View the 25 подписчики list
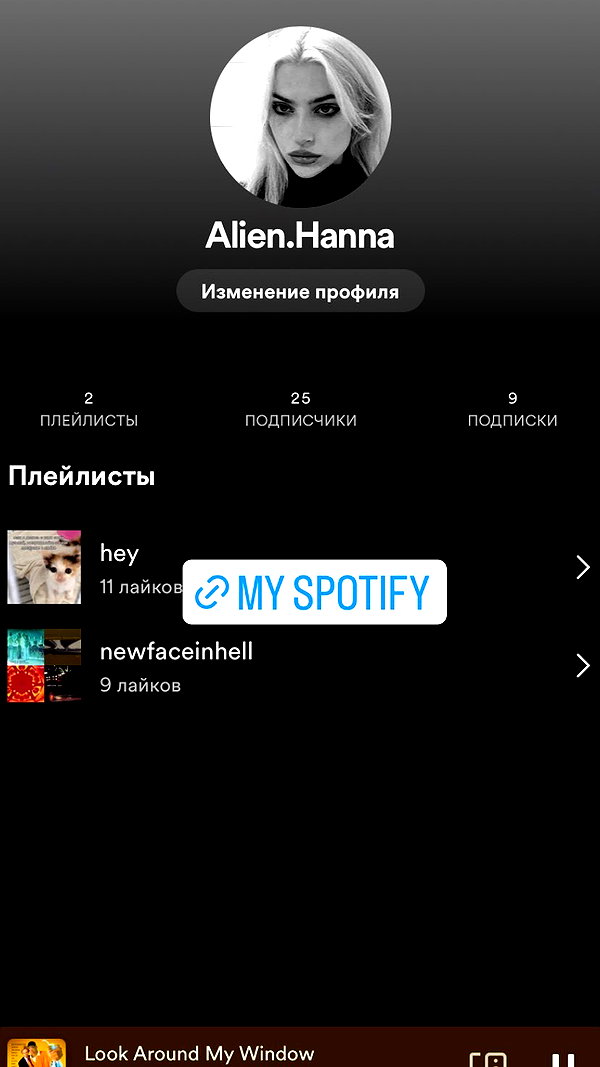This screenshot has width=600, height=1067. click(x=300, y=410)
